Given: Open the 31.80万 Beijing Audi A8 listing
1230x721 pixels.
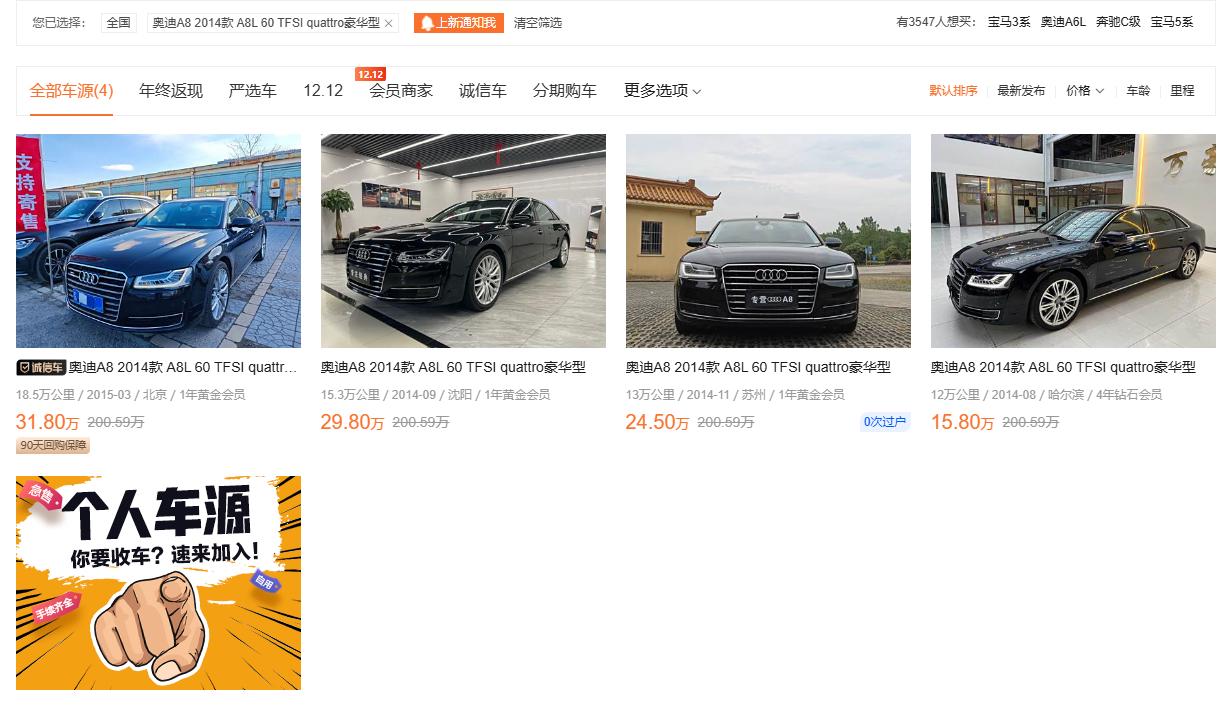Looking at the screenshot, I should [x=158, y=241].
